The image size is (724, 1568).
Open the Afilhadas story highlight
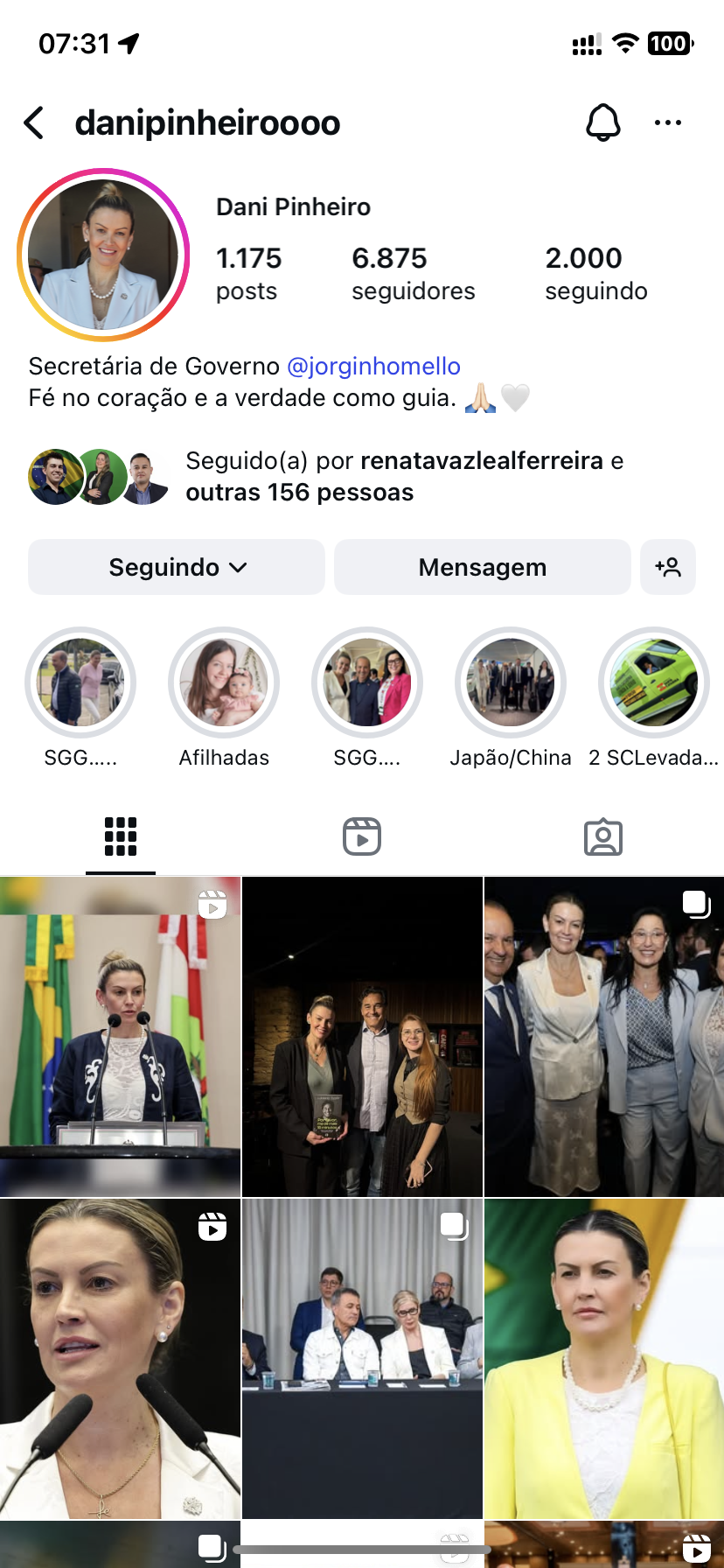[x=224, y=683]
